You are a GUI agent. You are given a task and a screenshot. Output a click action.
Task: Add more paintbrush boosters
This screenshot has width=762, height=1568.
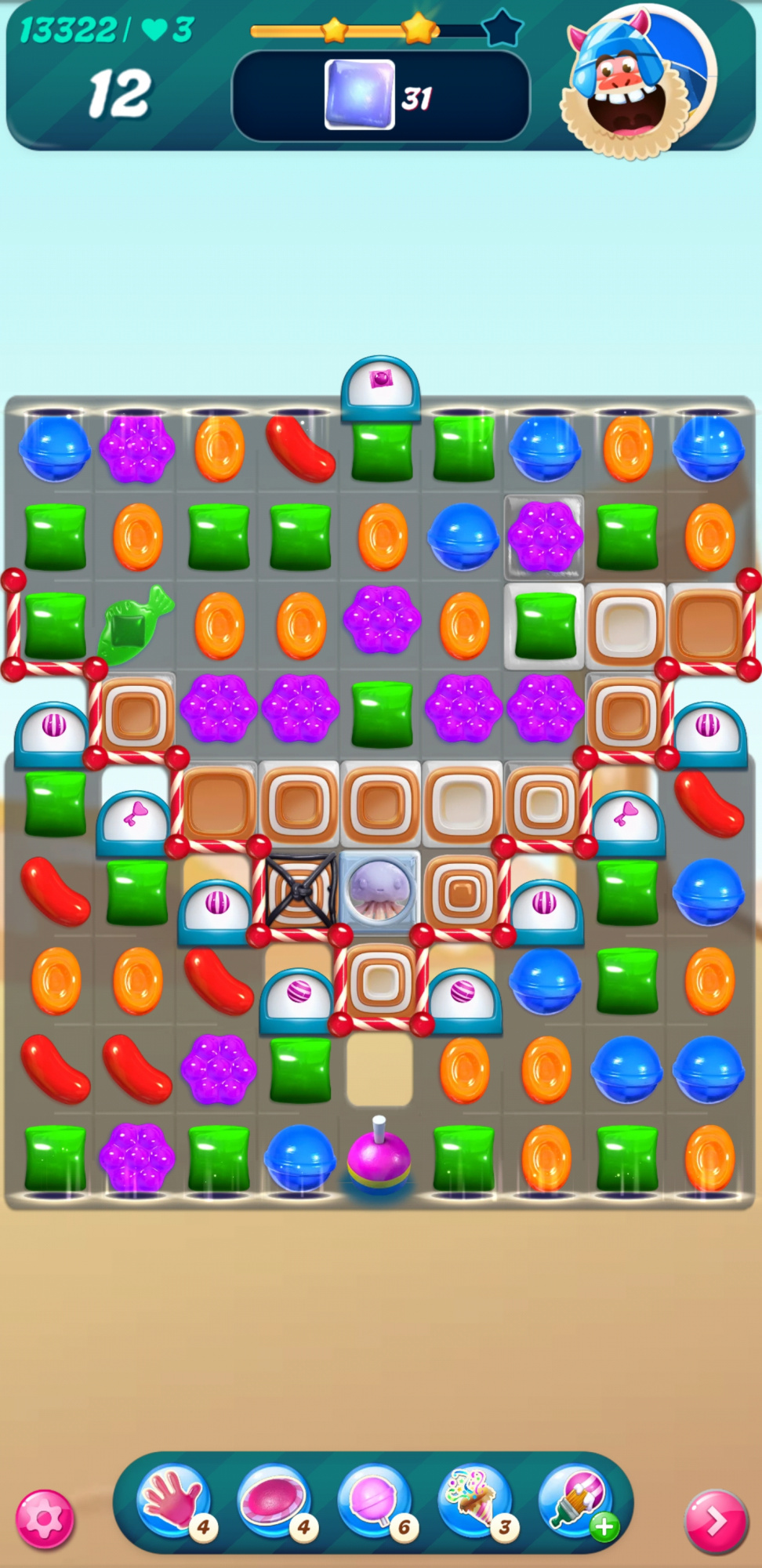pos(604,1526)
